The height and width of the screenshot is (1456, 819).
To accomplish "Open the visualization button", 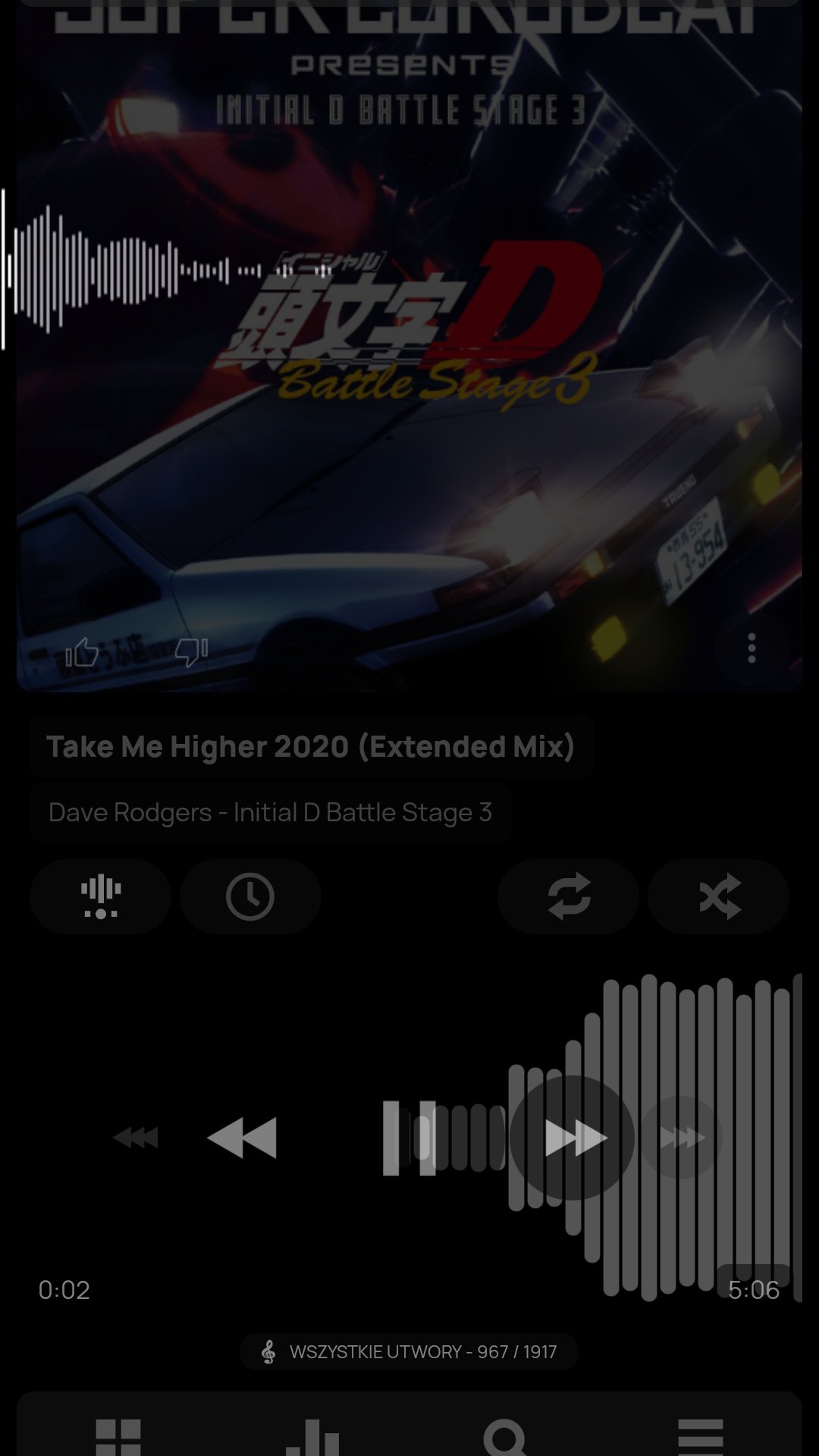I will pyautogui.click(x=100, y=896).
